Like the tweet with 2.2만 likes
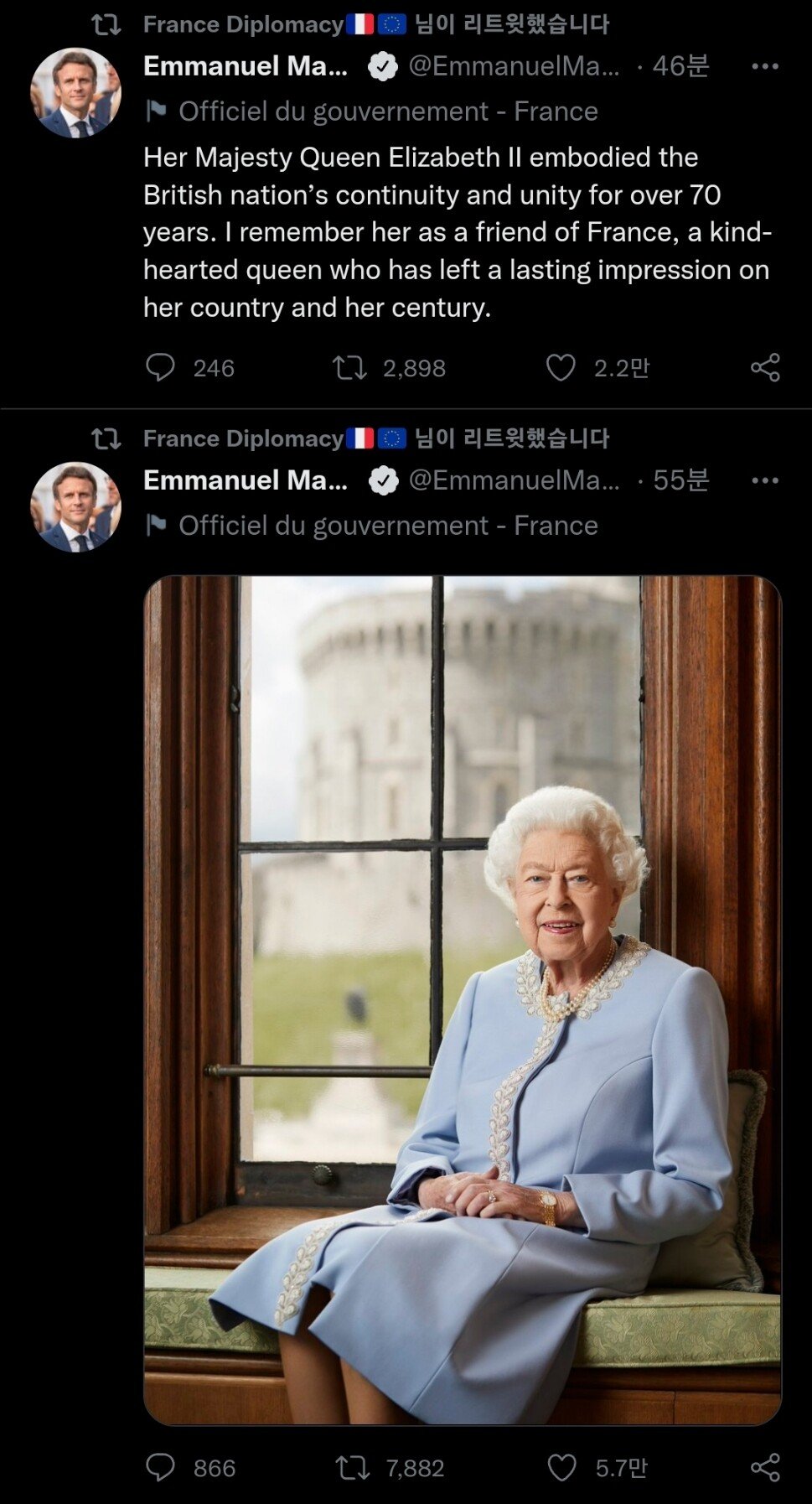This screenshot has width=812, height=1504. tap(561, 367)
